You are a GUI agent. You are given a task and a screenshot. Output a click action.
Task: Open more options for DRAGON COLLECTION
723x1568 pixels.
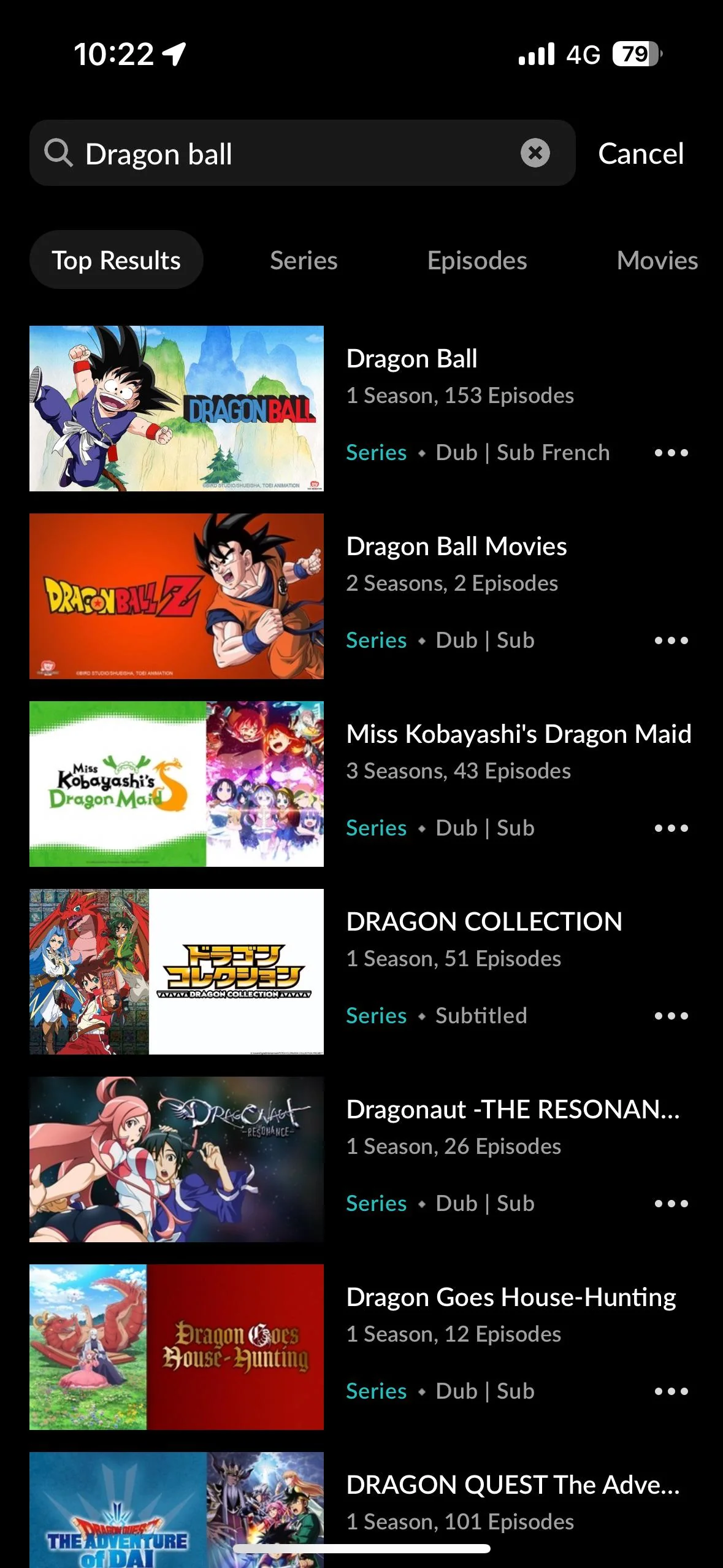[672, 1015]
